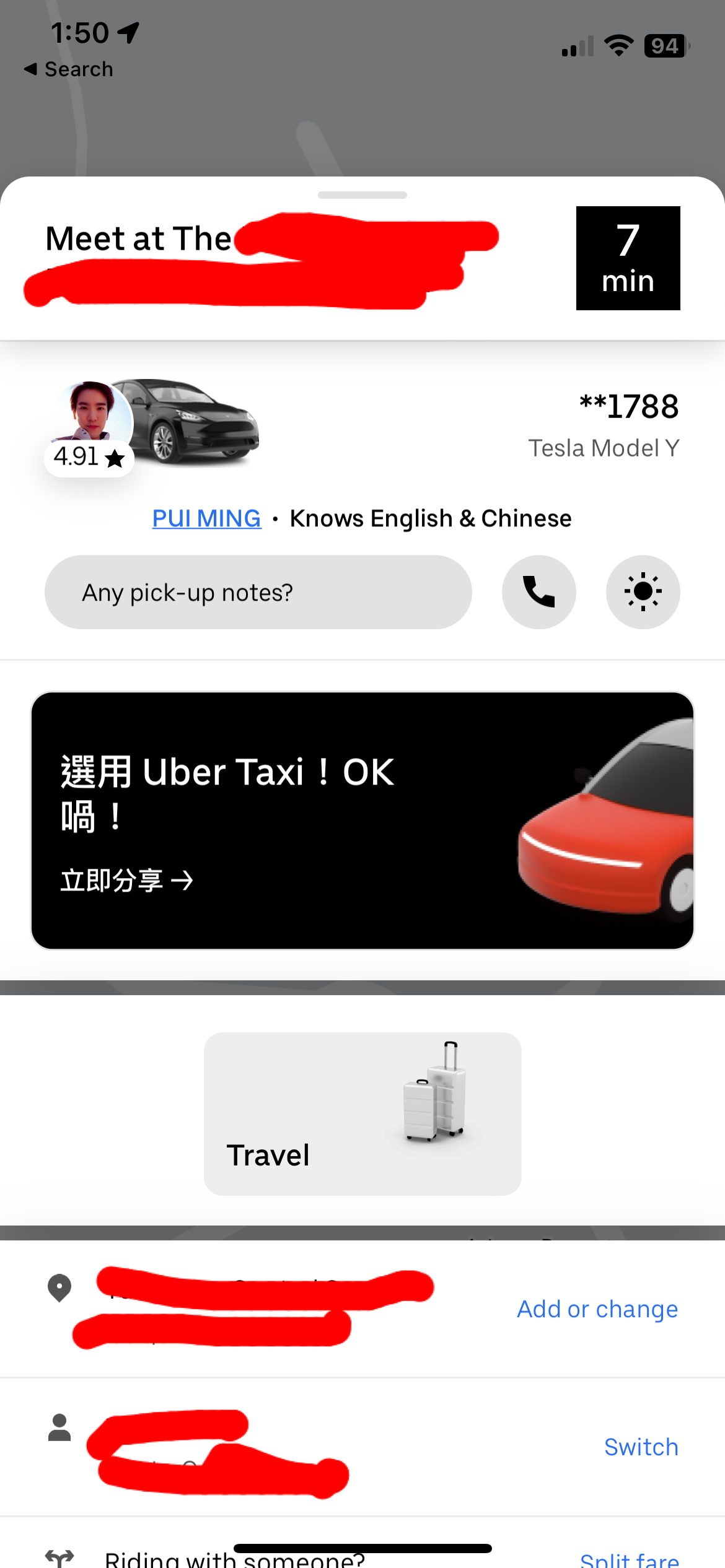Tap the Any pick-up notes field
The image size is (725, 1568).
258,592
